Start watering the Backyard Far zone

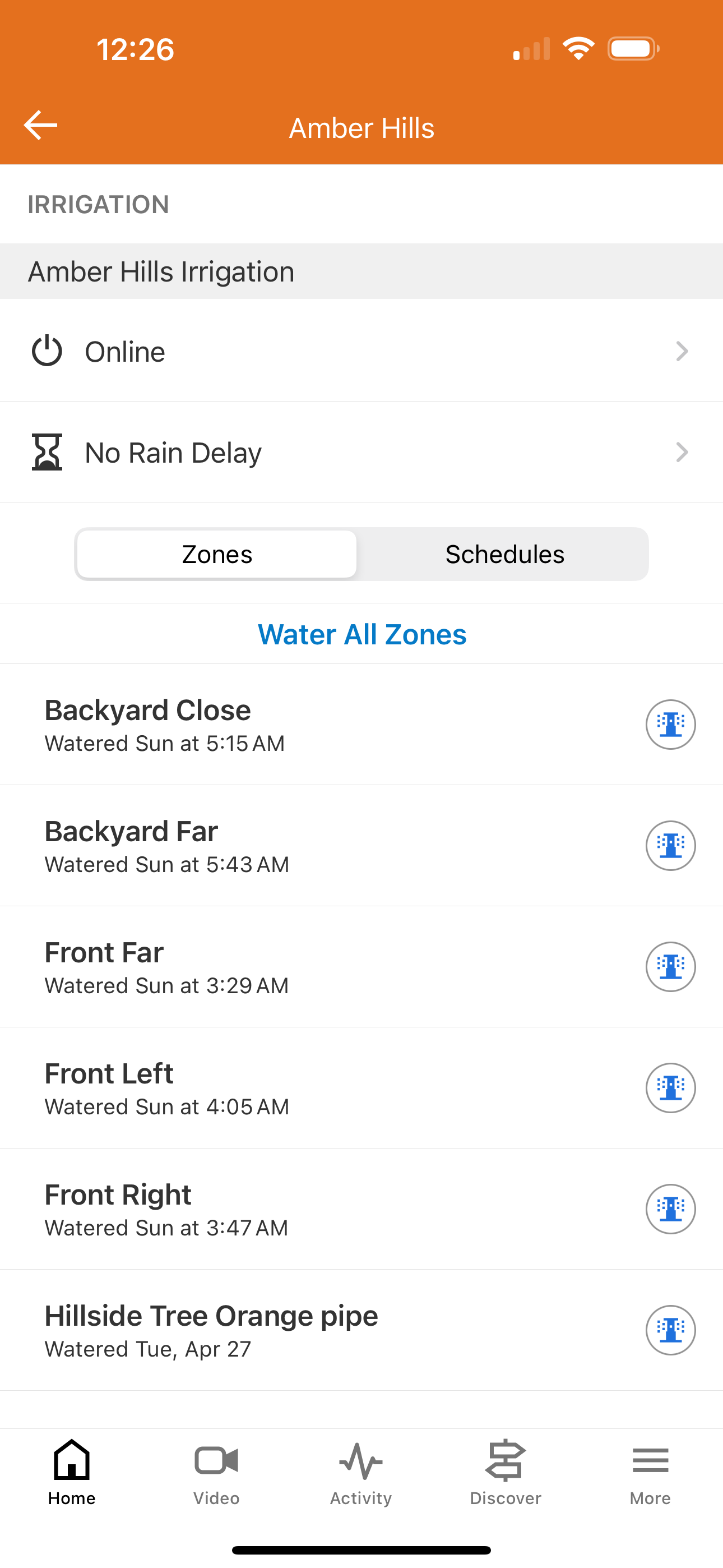click(670, 846)
